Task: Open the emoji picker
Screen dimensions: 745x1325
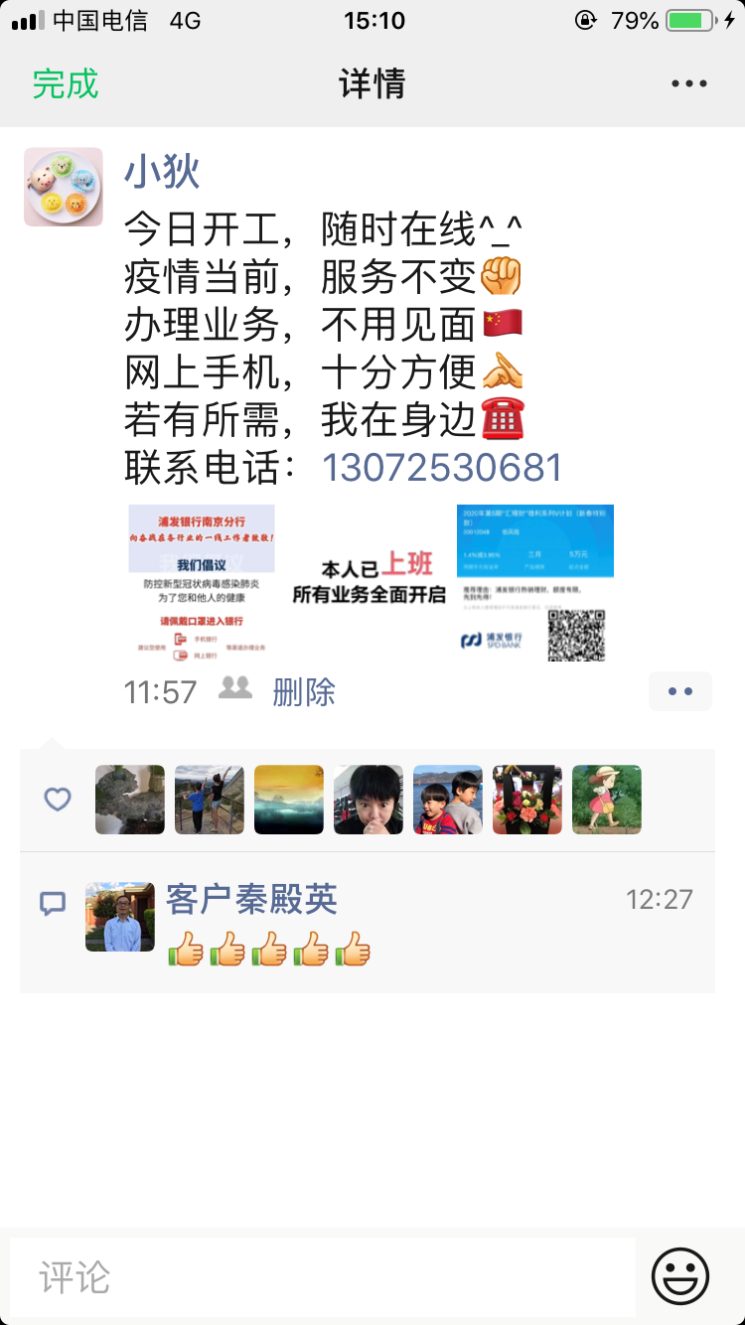Action: point(680,1277)
